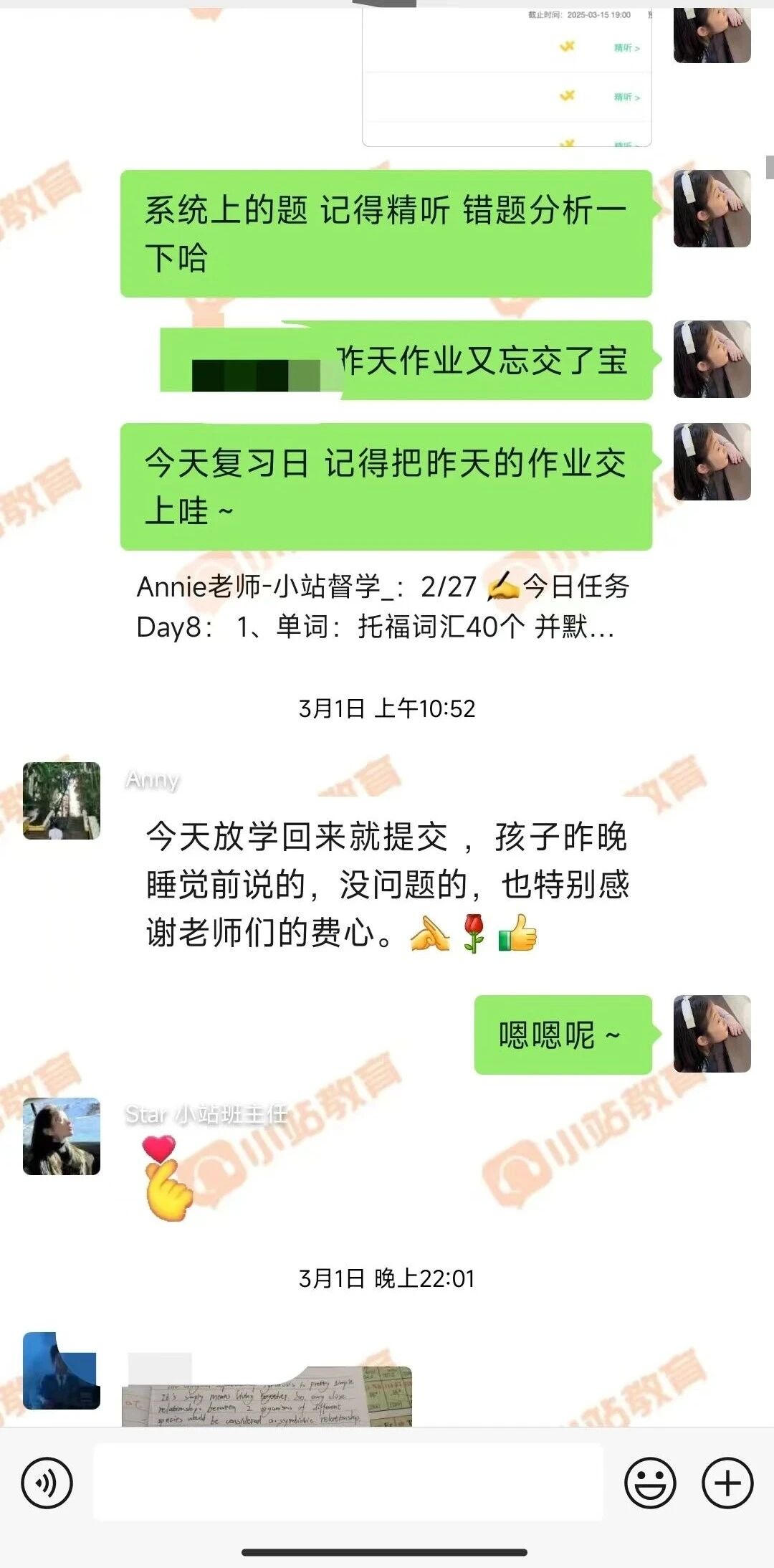Screen dimensions: 774x1568
Task: Tap the sender avatar beside 嗯嗯呢~ message
Action: [712, 1034]
